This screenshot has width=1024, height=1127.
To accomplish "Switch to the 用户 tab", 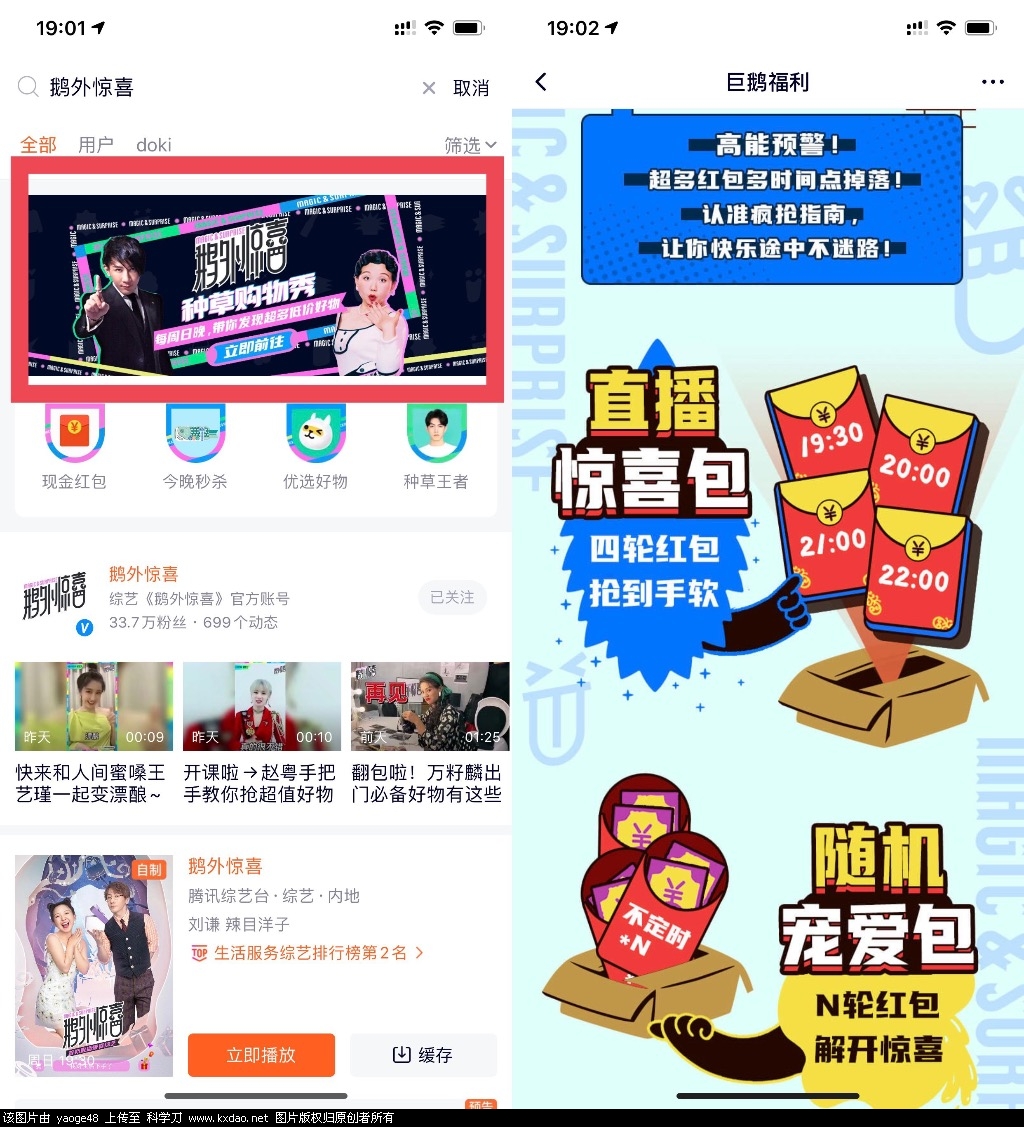I will (96, 145).
